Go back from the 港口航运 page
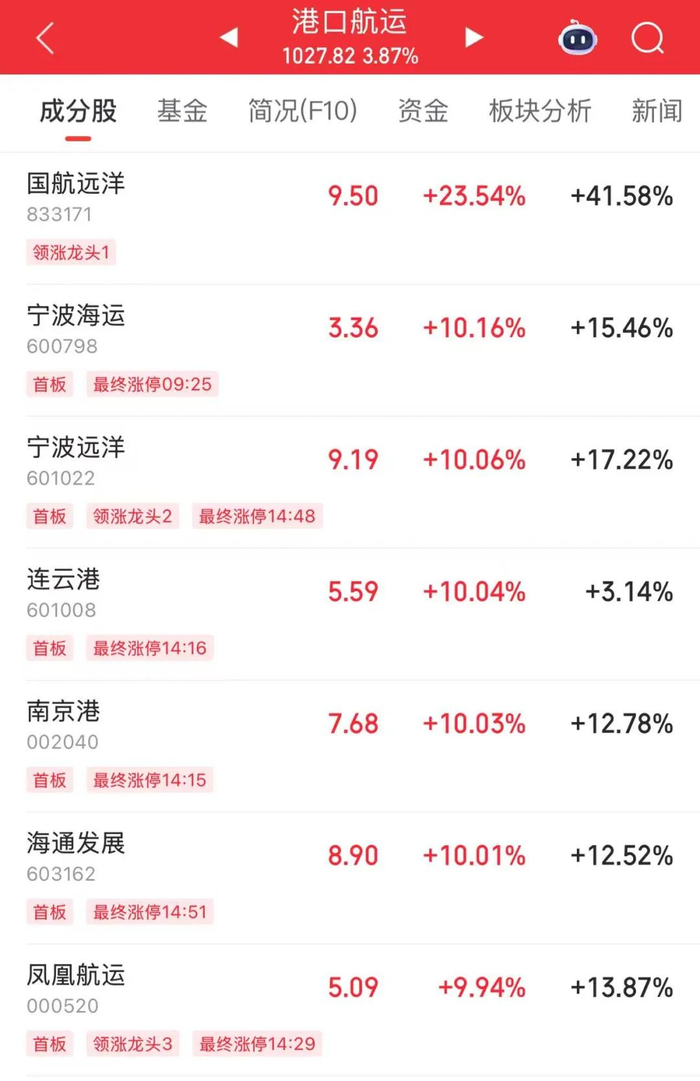700x1081 pixels. [x=45, y=38]
